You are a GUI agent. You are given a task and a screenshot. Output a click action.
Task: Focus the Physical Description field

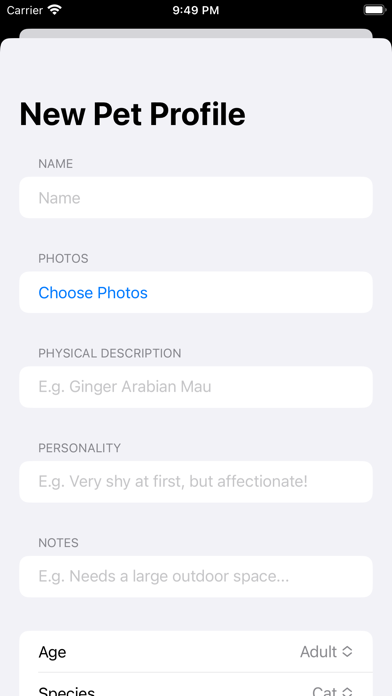(x=196, y=387)
